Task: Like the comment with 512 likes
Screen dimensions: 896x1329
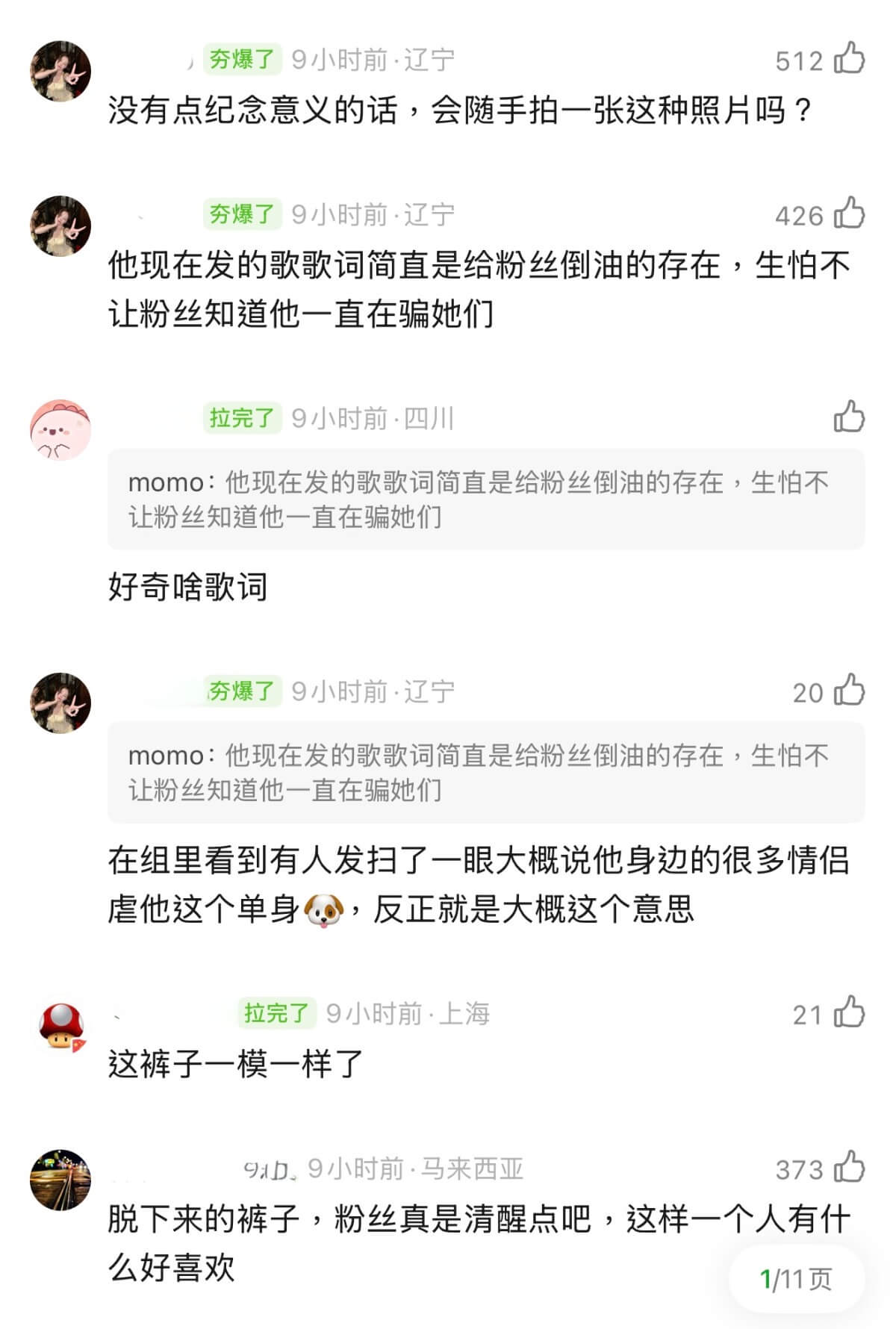Action: tap(849, 59)
